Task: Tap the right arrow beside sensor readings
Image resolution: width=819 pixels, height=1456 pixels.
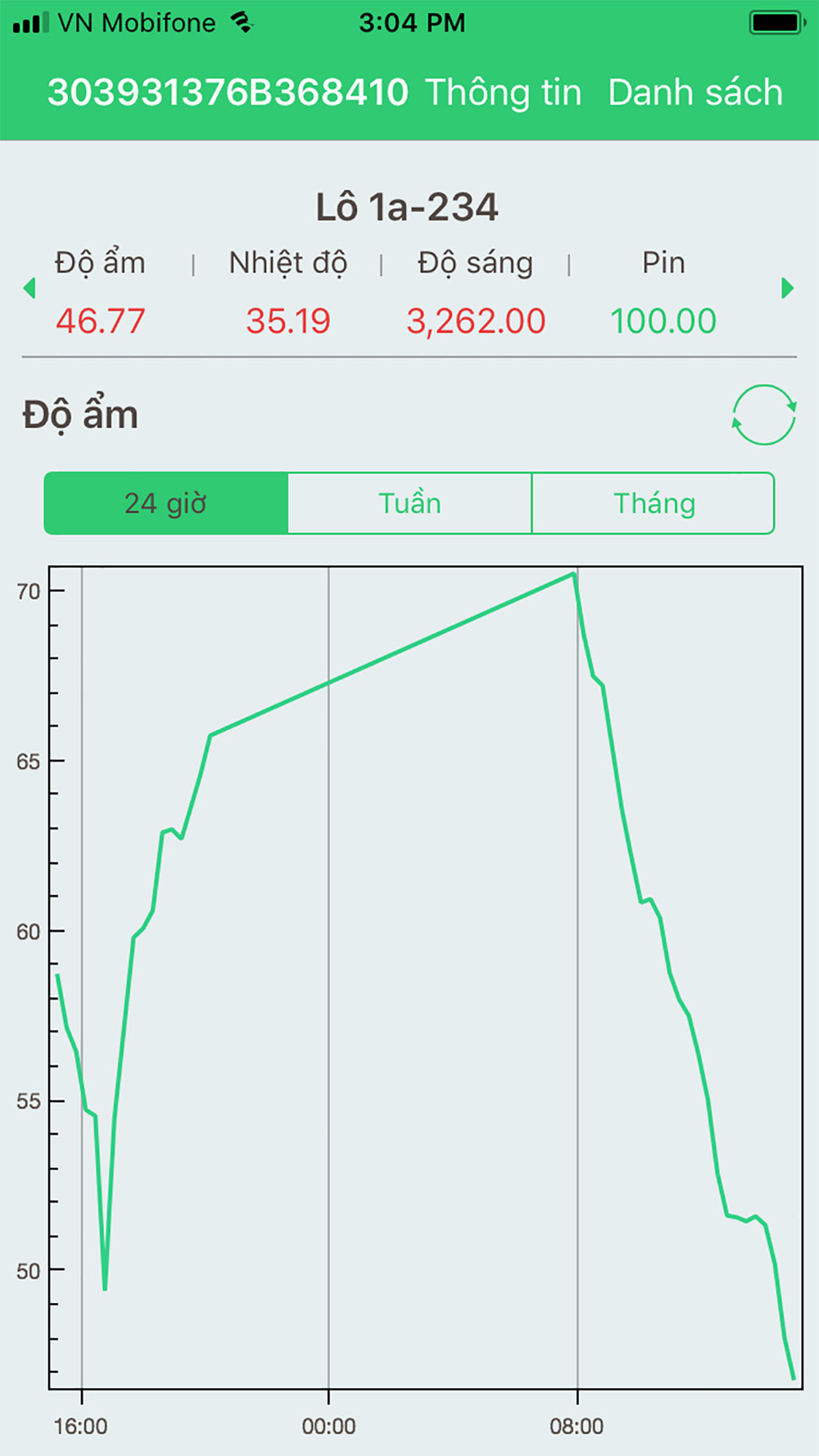Action: point(788,288)
